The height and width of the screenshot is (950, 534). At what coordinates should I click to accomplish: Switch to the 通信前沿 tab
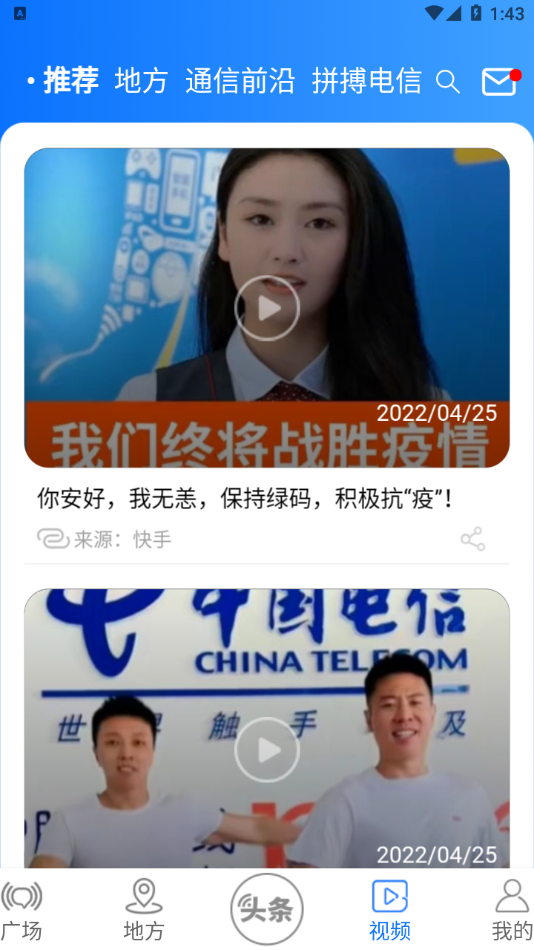coord(240,81)
